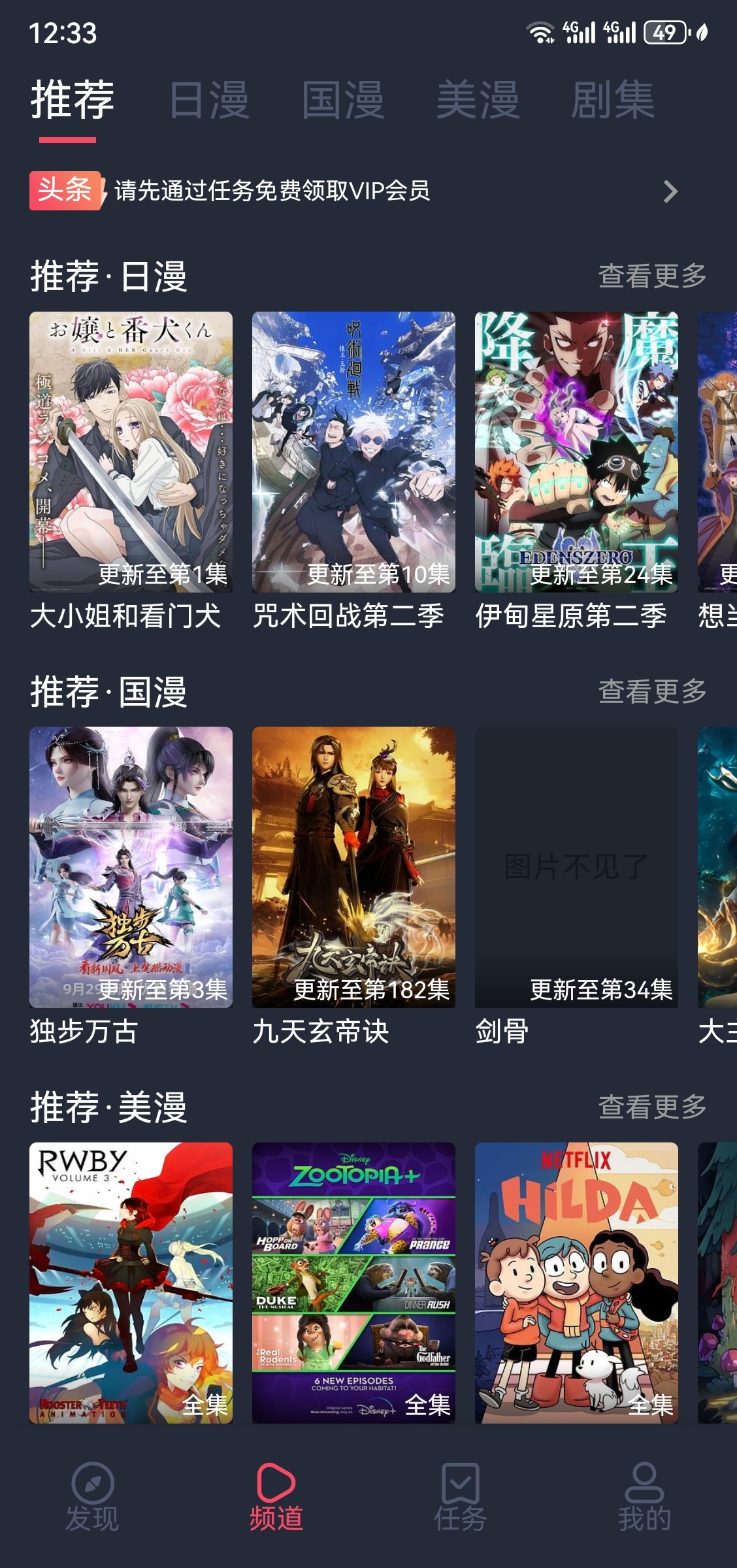Expand the VIP banner via right chevron
737x1568 pixels.
pos(672,191)
